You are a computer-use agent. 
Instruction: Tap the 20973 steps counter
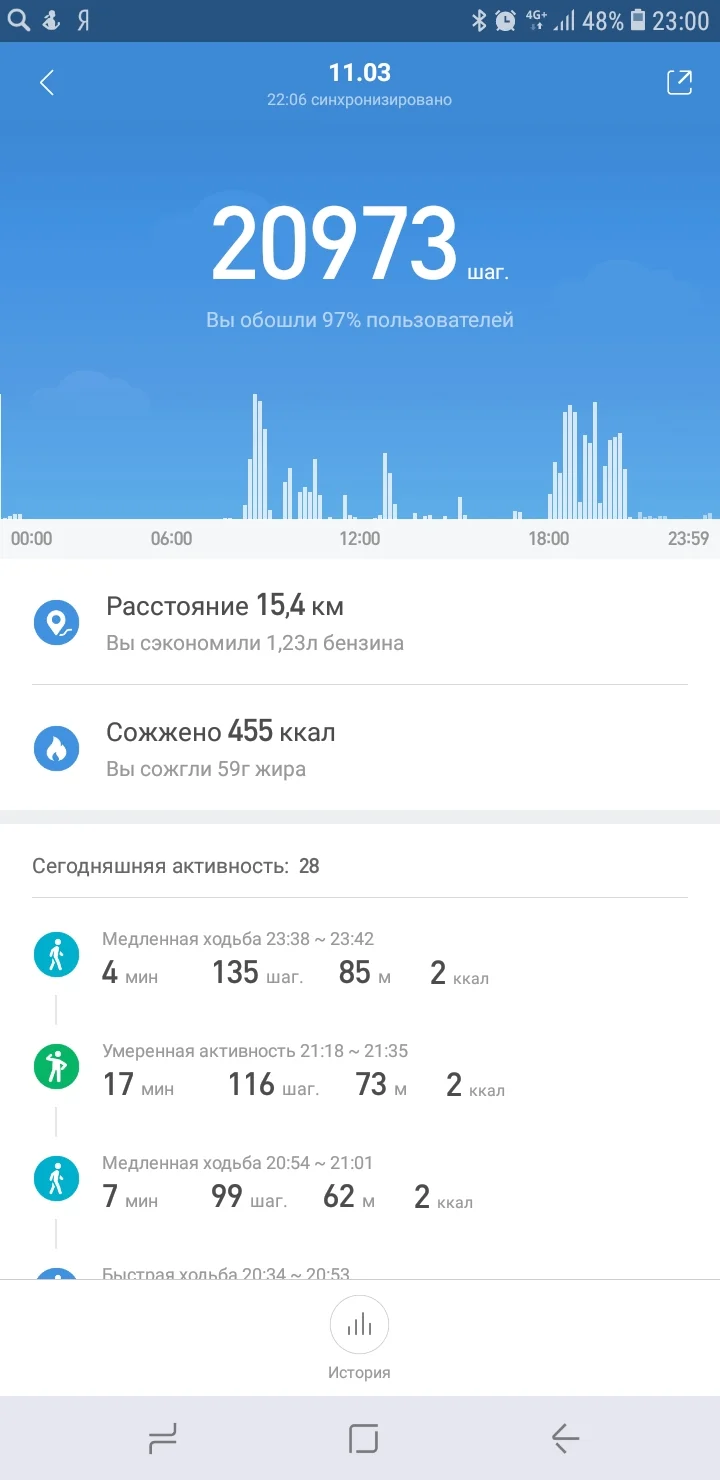(340, 240)
